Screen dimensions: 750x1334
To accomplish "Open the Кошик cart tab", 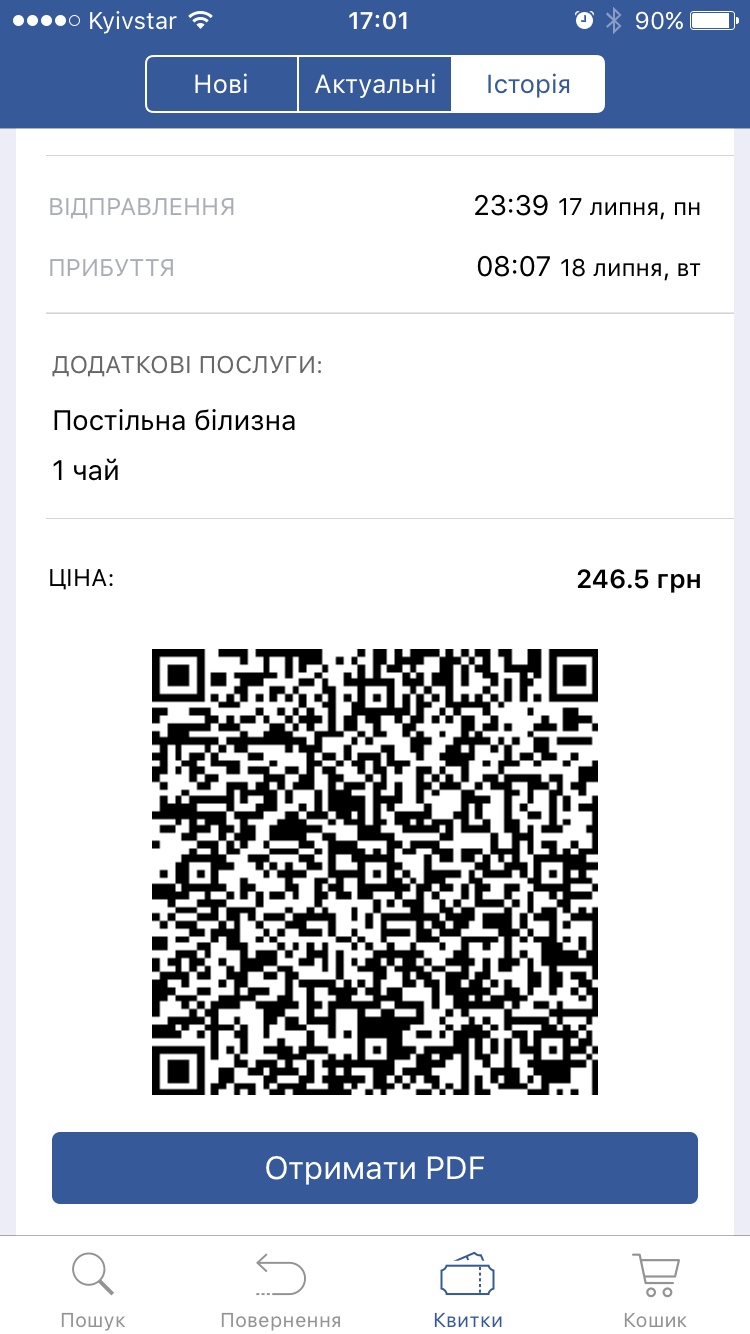I will point(655,1289).
